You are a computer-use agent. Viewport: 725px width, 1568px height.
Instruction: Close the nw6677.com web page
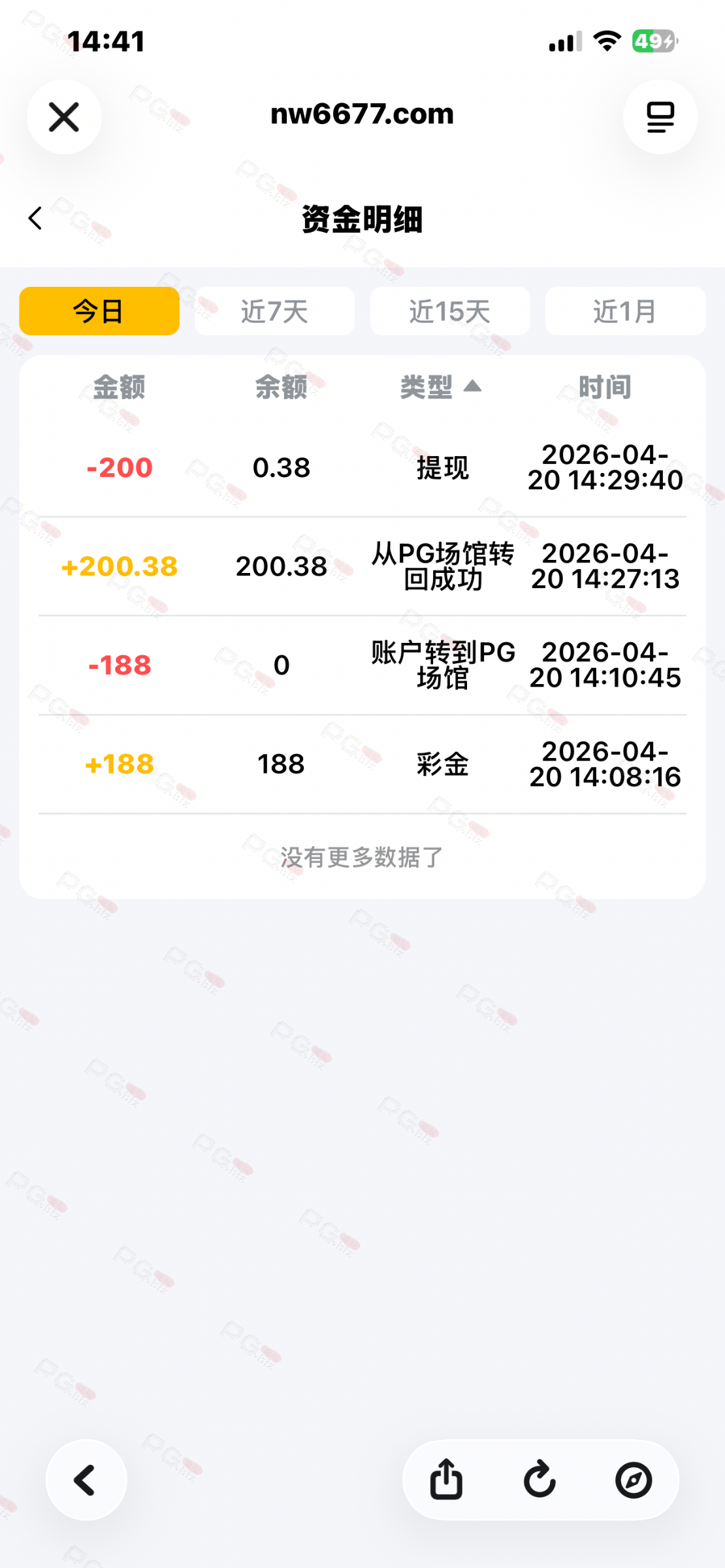point(64,117)
